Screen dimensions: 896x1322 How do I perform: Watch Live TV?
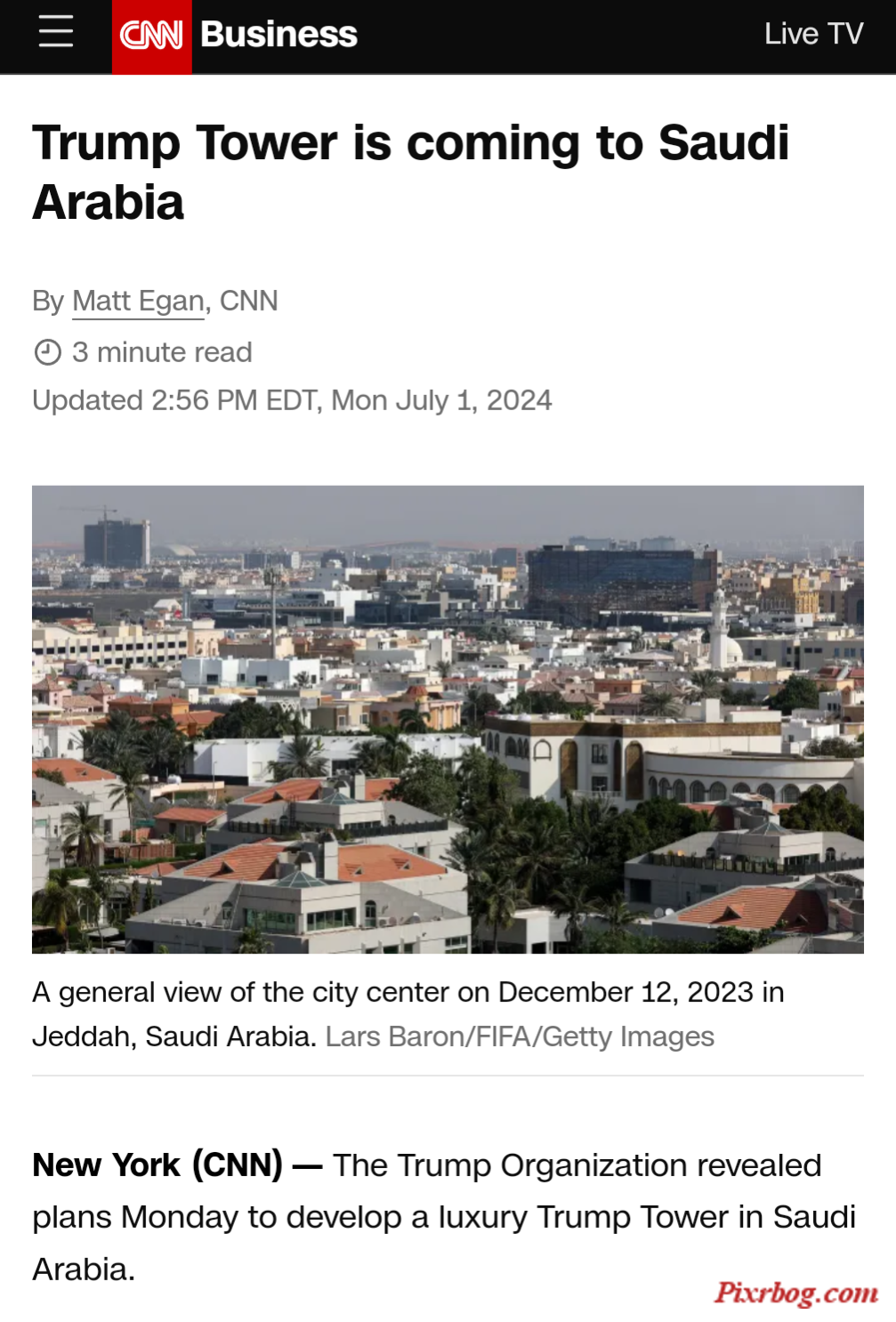coord(813,34)
